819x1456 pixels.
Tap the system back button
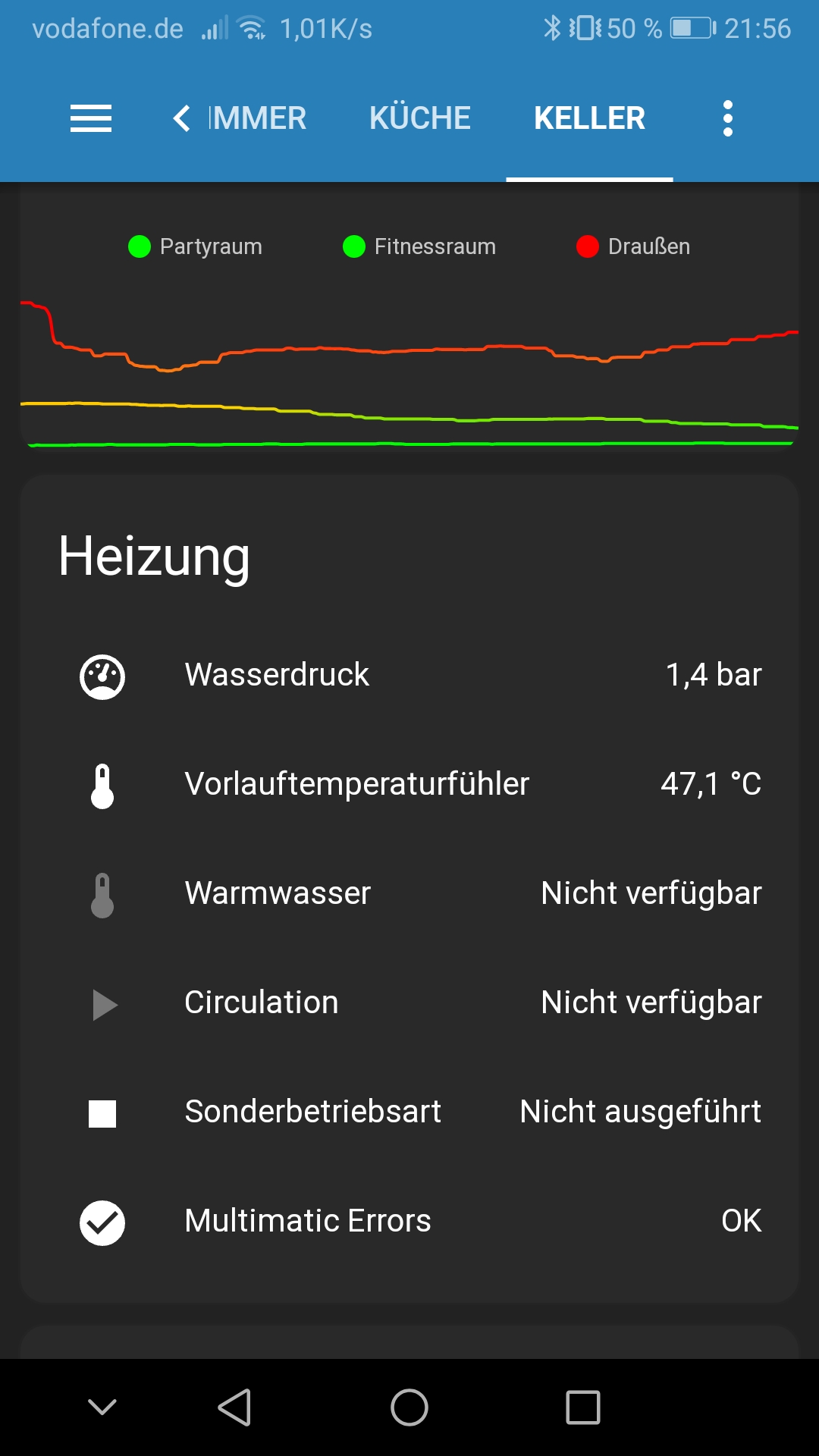tap(234, 1407)
